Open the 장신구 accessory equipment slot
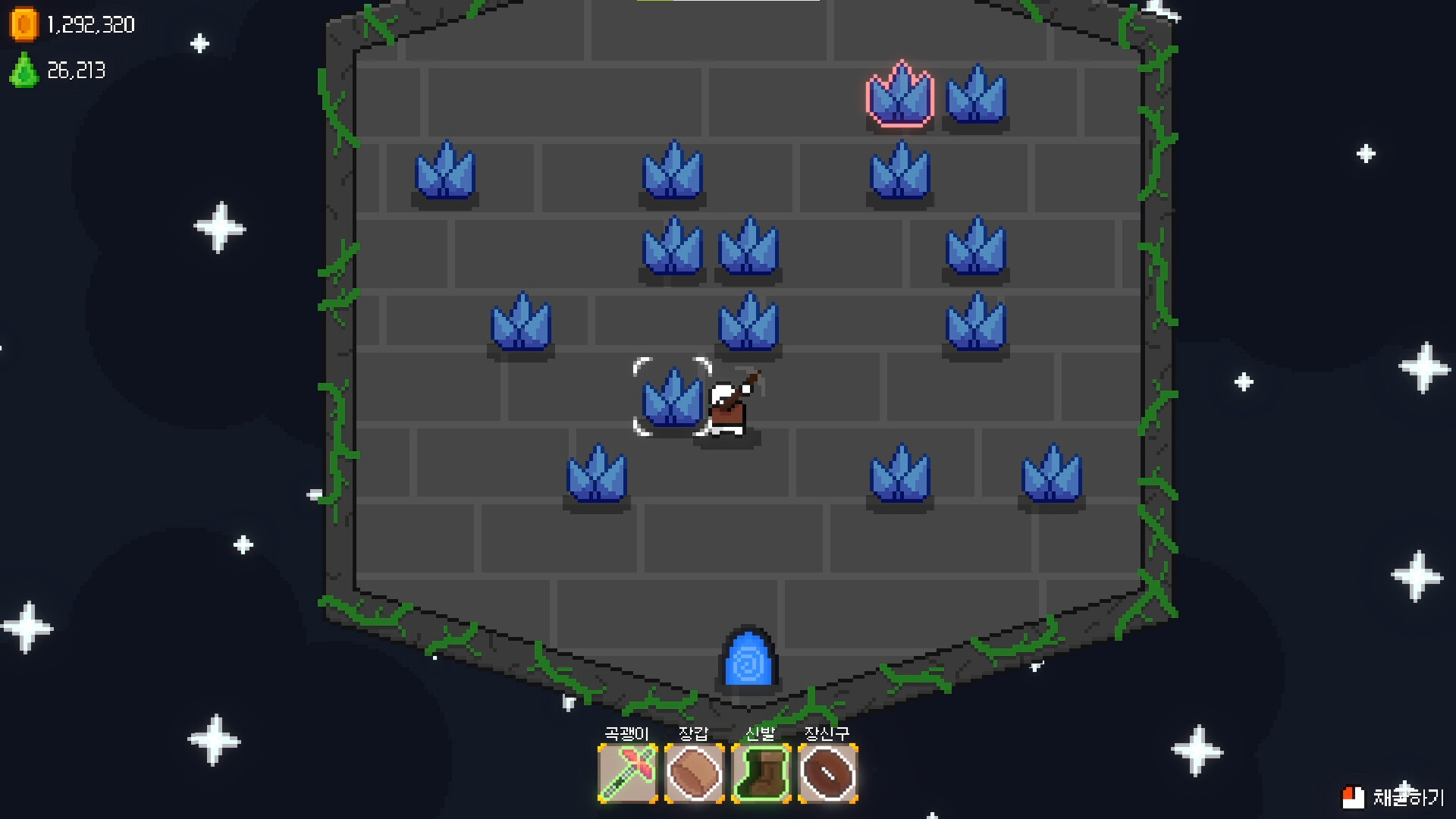1456x819 pixels. [827, 773]
